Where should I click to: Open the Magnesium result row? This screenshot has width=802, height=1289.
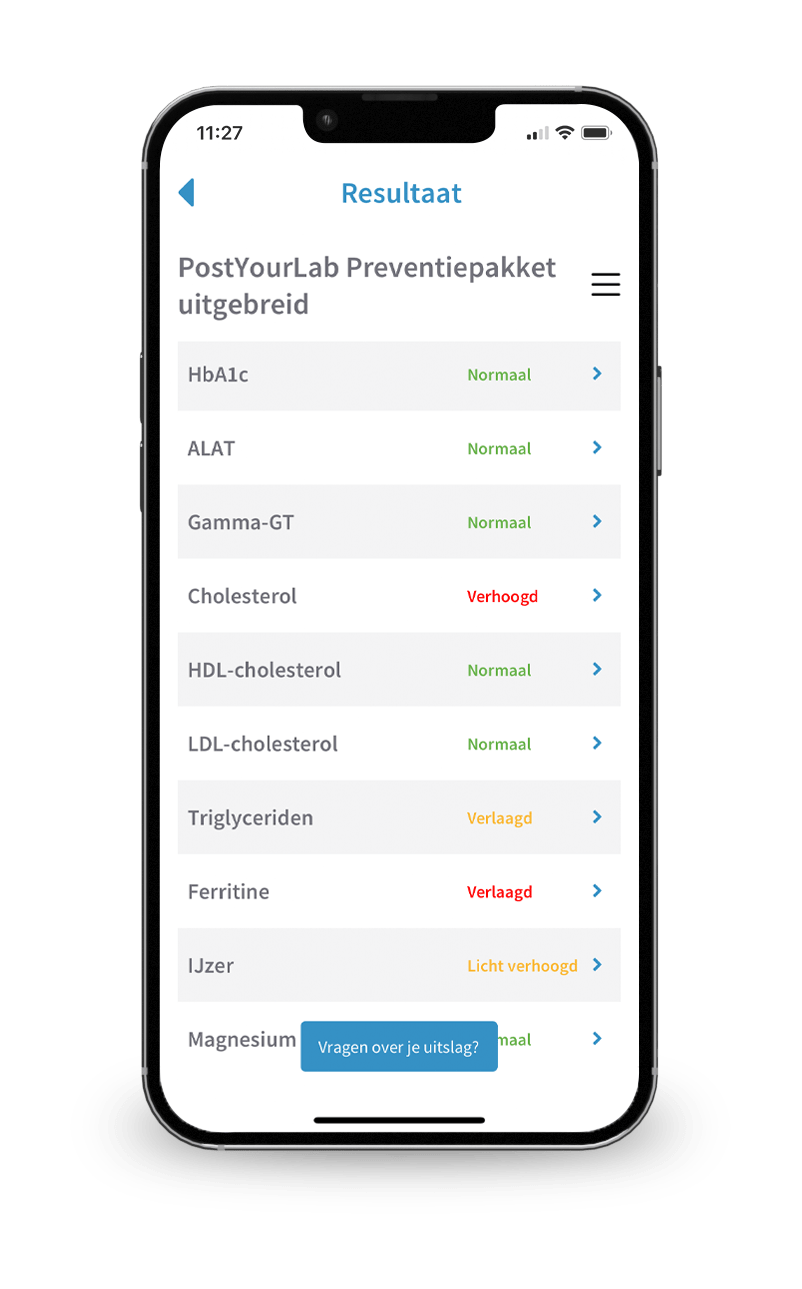point(242,1040)
